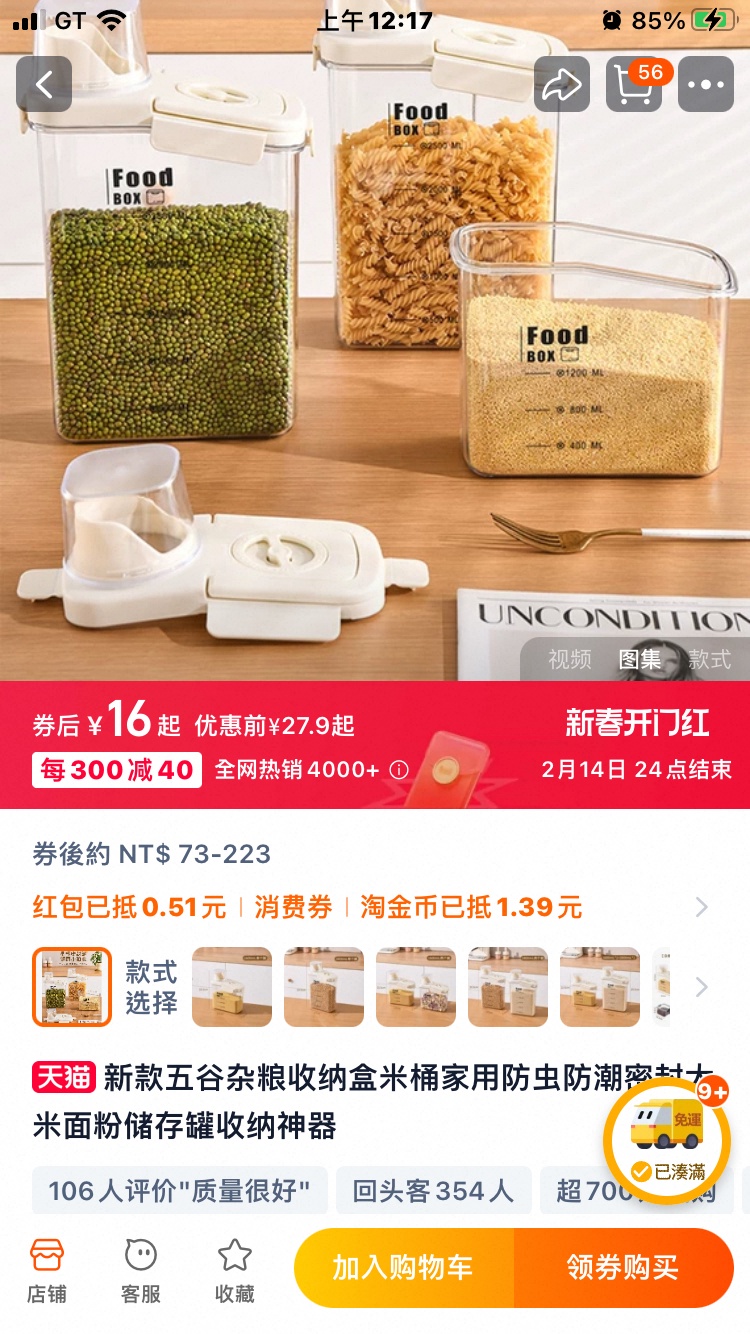Open the more options menu

pos(705,84)
